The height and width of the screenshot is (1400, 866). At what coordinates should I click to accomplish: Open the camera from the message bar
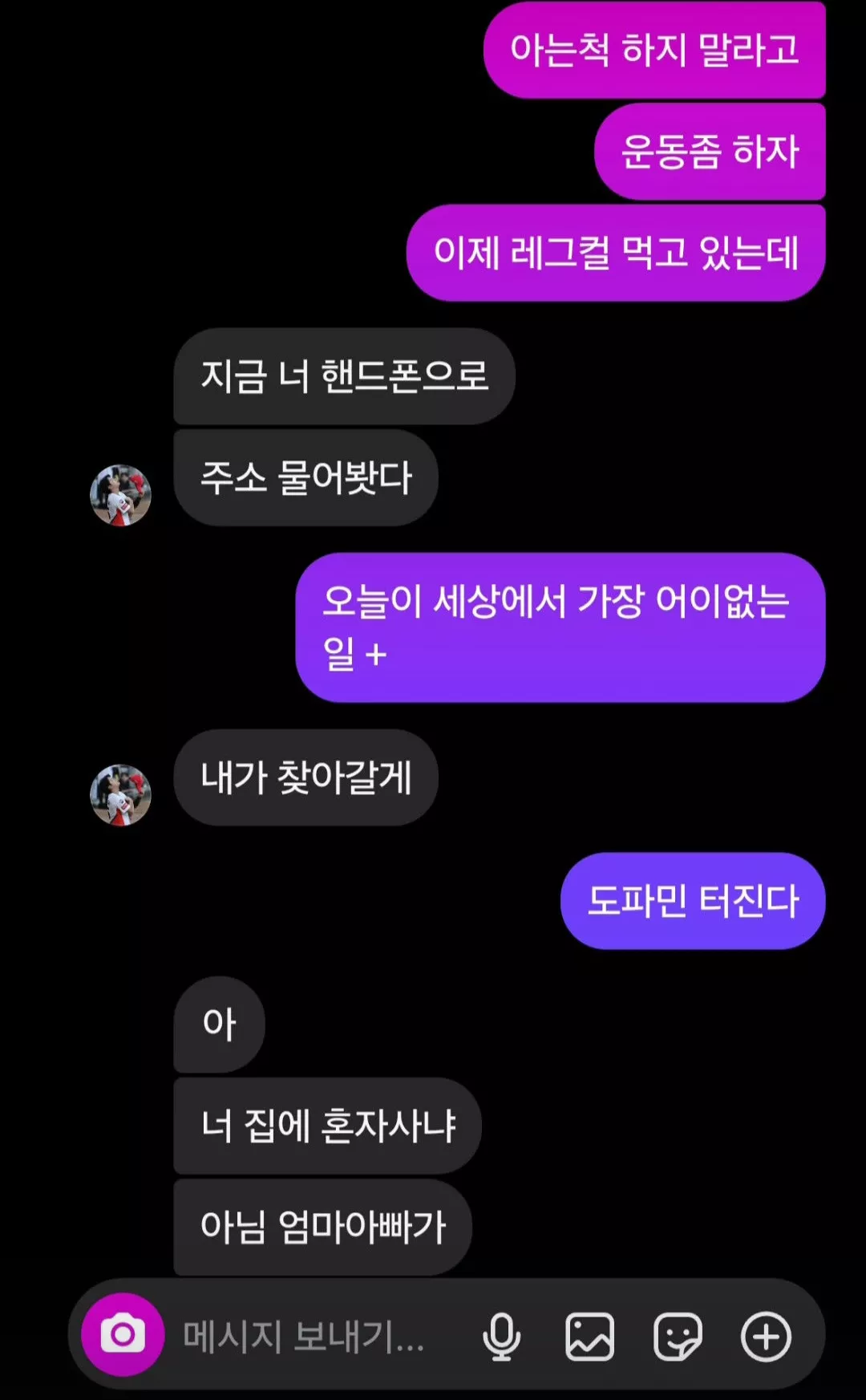(123, 1334)
